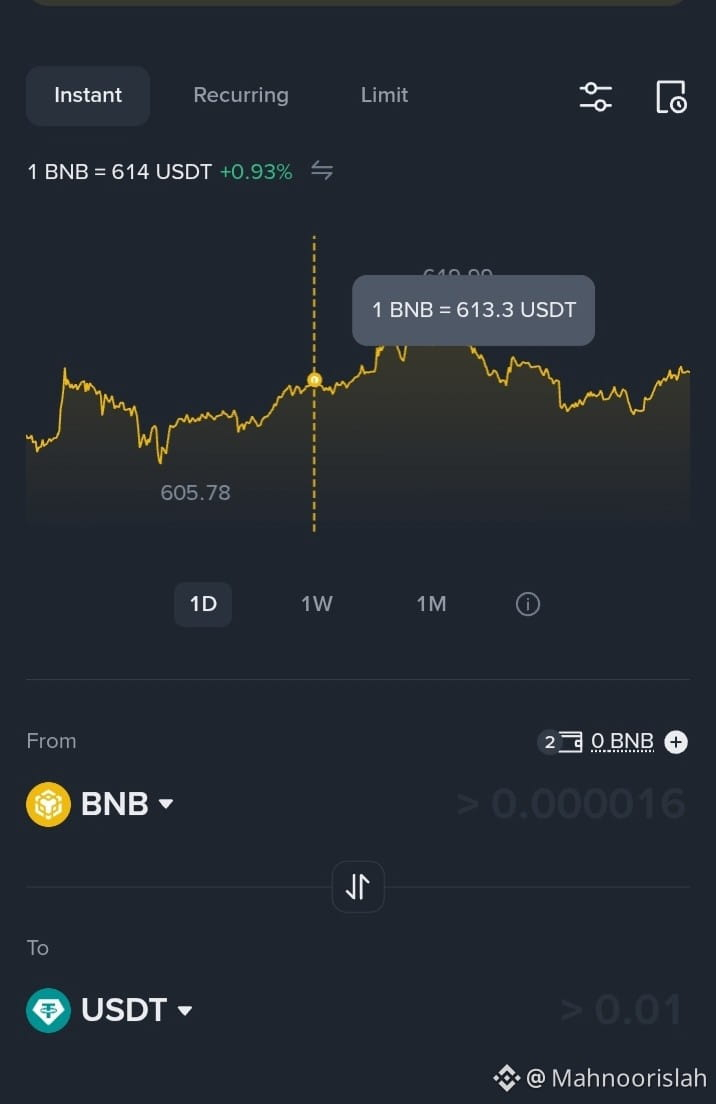Open the order history icon
716x1104 pixels.
tap(671, 96)
